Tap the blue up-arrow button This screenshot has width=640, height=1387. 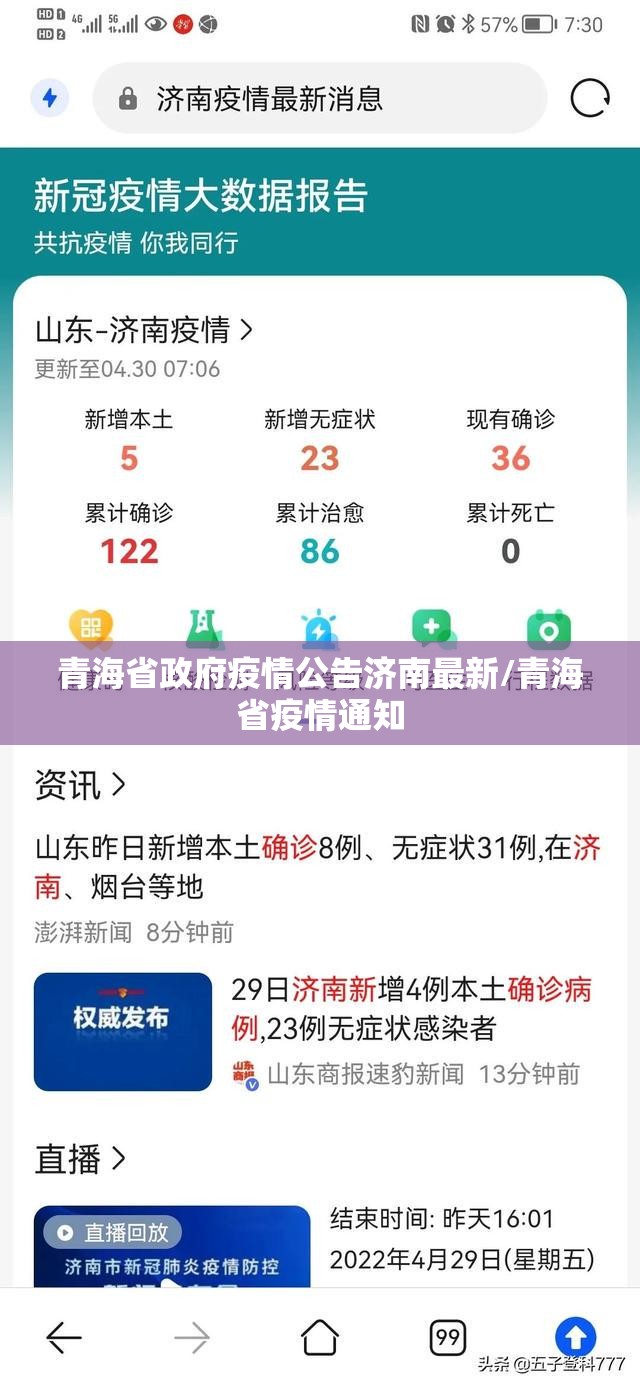pyautogui.click(x=575, y=1337)
